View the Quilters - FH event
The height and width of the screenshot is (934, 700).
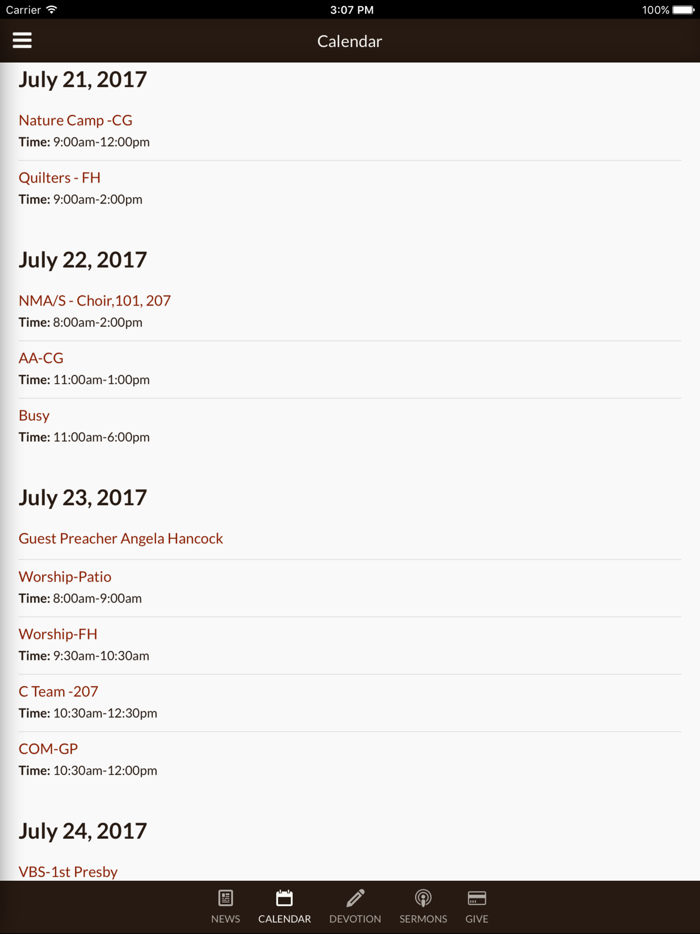(59, 178)
